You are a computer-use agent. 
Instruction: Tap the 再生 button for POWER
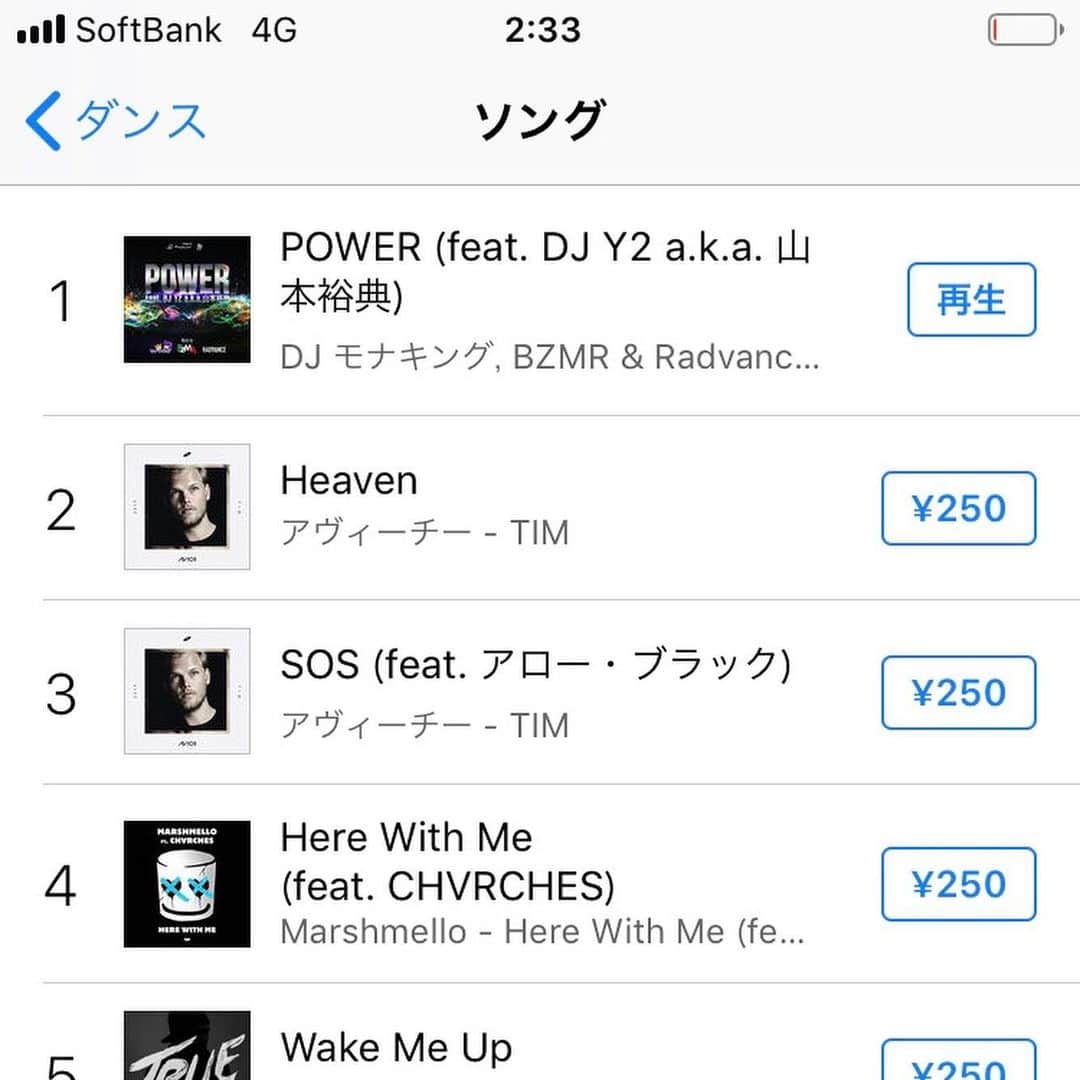971,299
